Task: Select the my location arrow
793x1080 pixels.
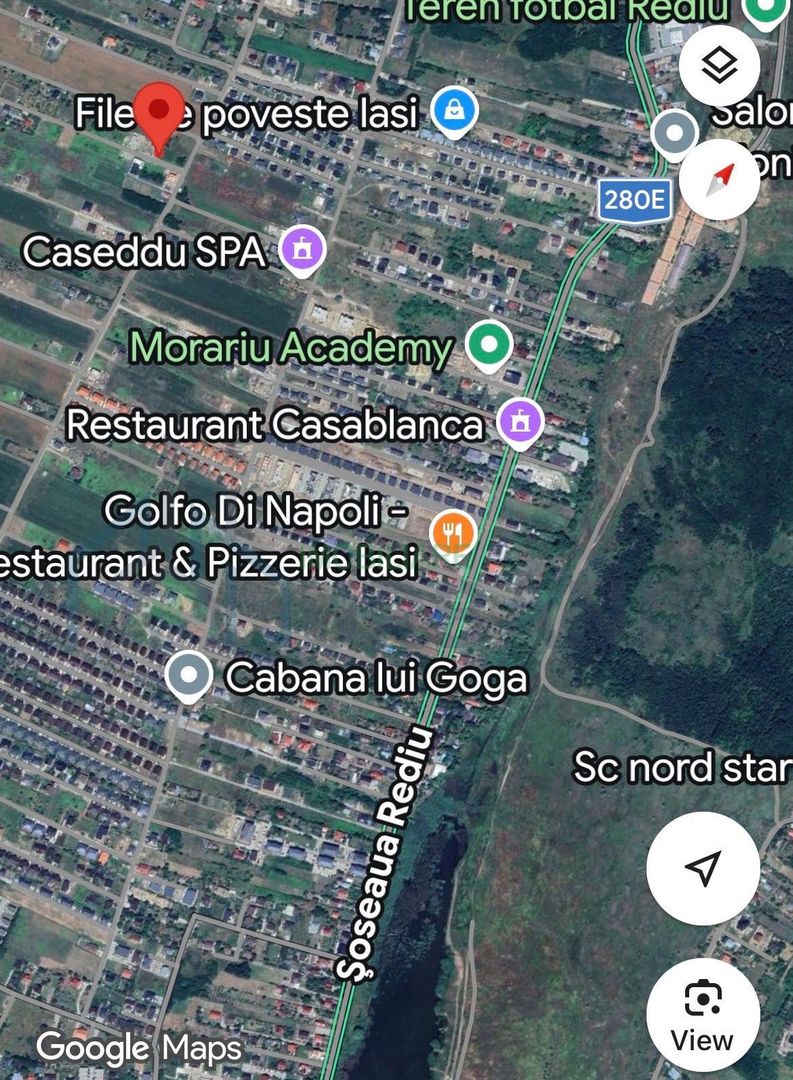Action: tap(704, 868)
